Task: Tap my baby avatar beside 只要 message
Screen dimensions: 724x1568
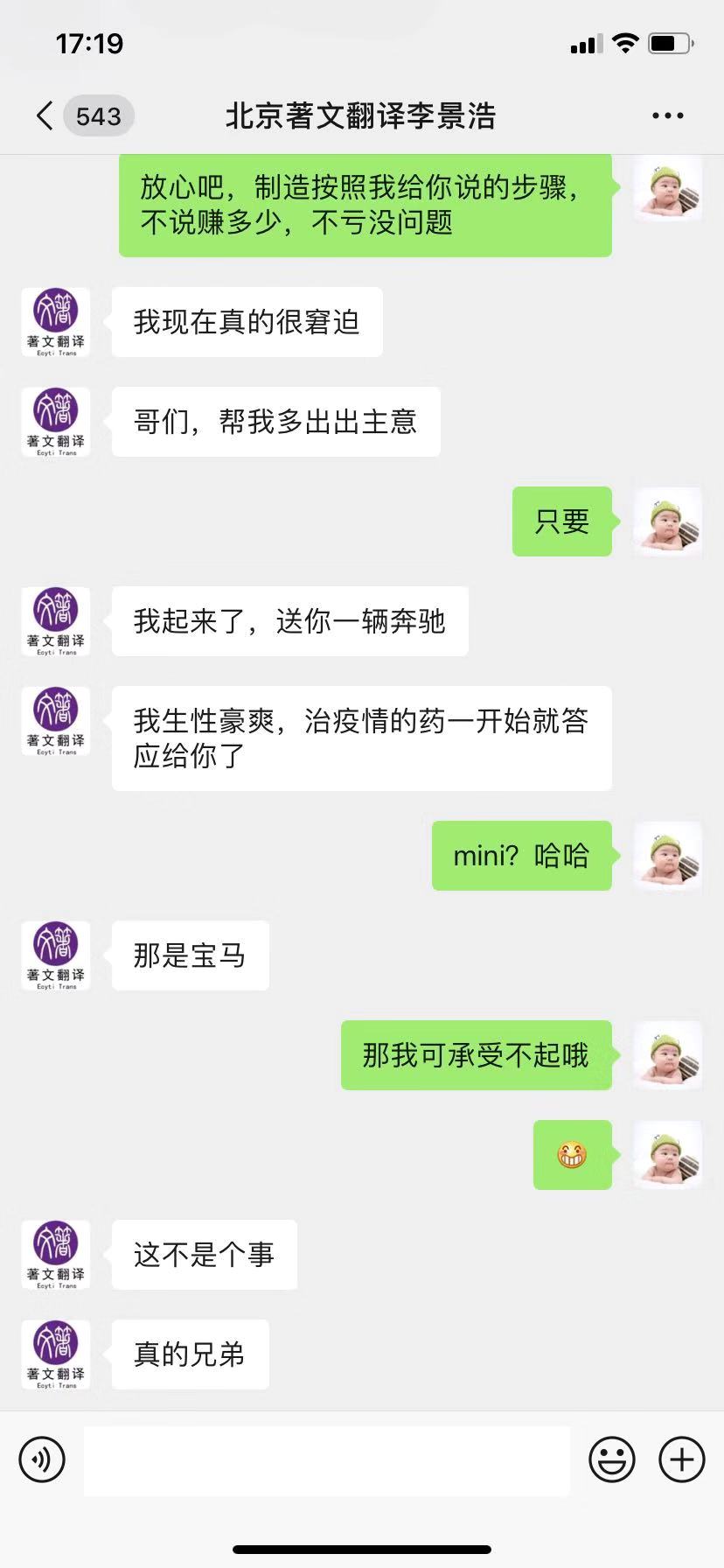Action: pyautogui.click(x=667, y=521)
